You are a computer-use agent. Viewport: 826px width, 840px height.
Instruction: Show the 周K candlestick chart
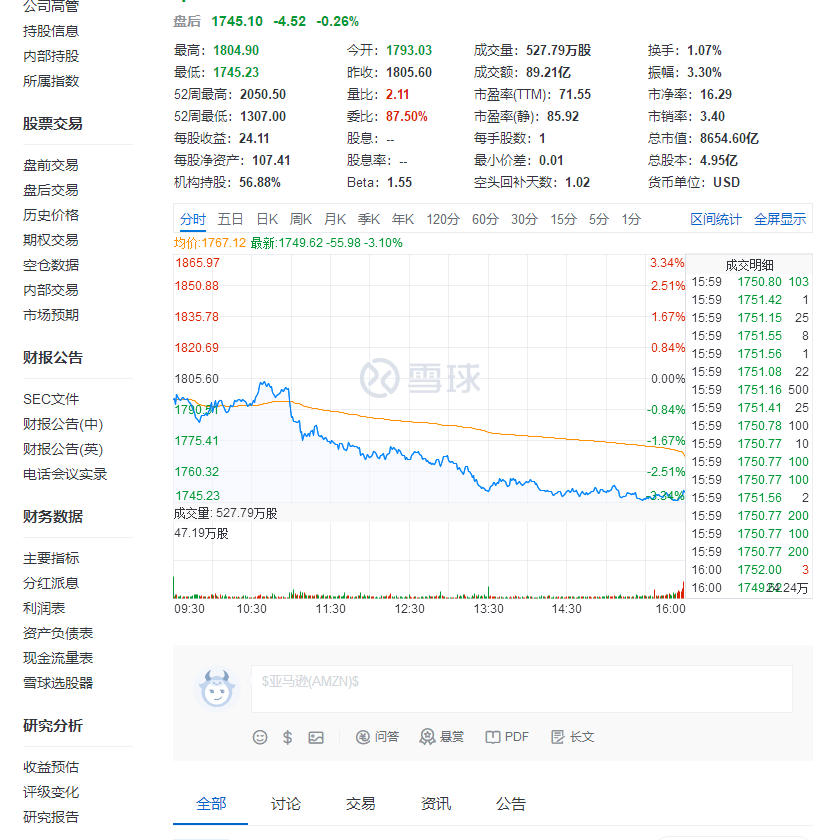[301, 219]
